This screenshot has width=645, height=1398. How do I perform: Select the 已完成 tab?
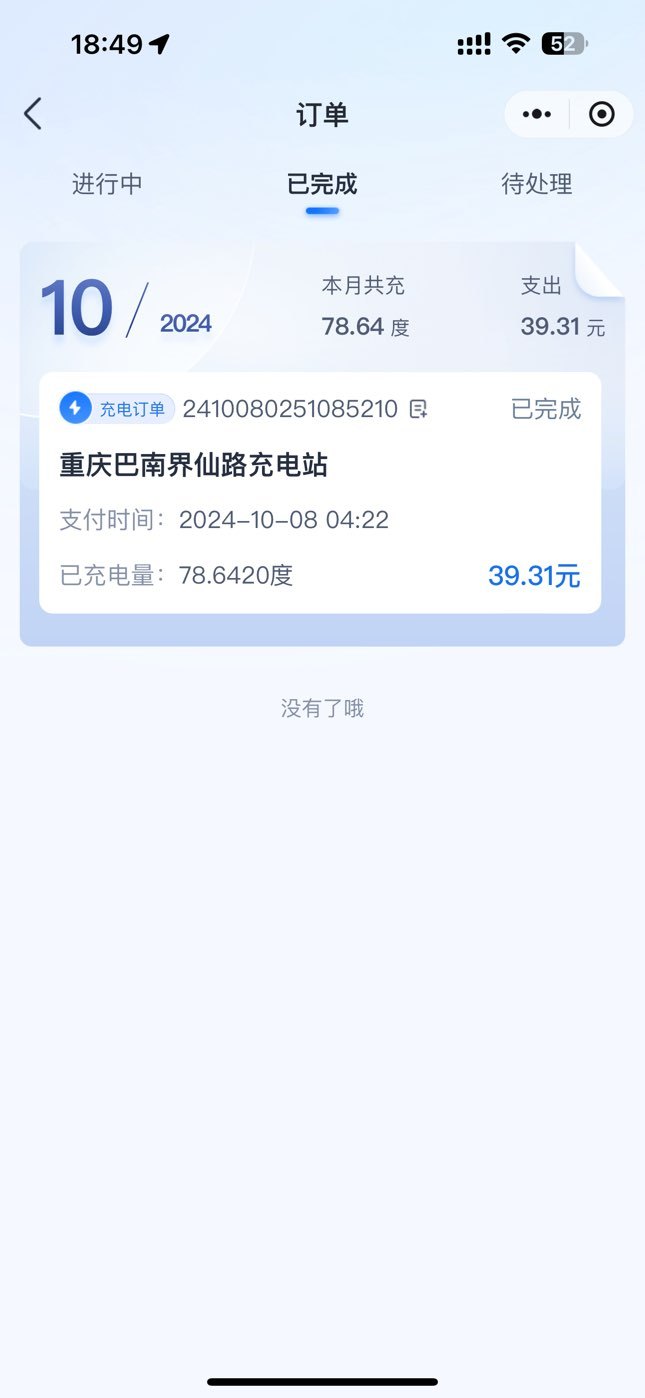(x=322, y=184)
